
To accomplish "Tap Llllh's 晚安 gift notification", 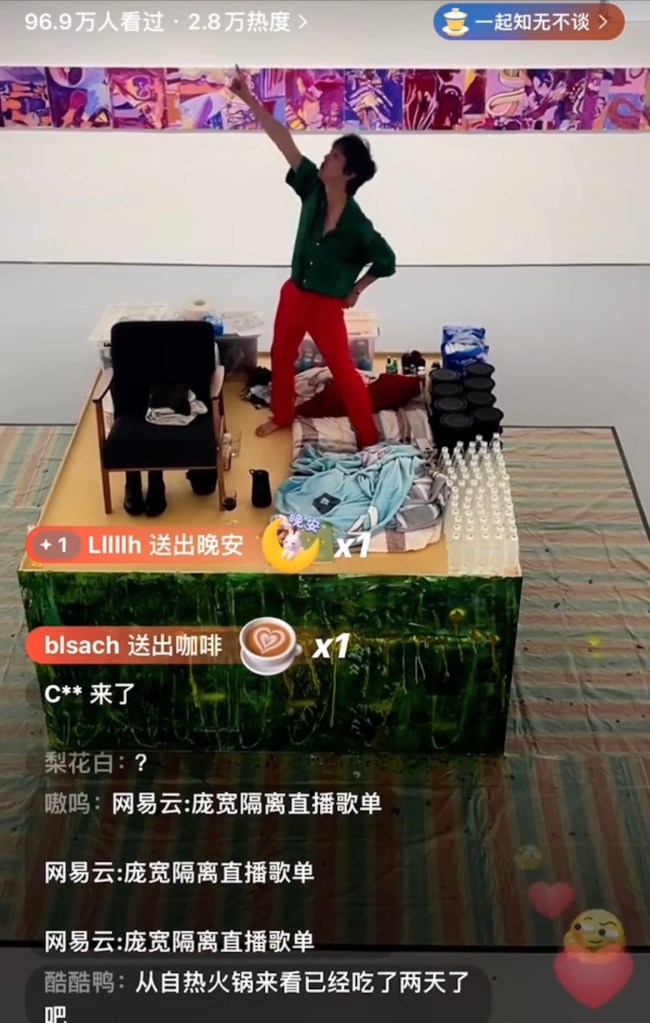I will (x=150, y=546).
